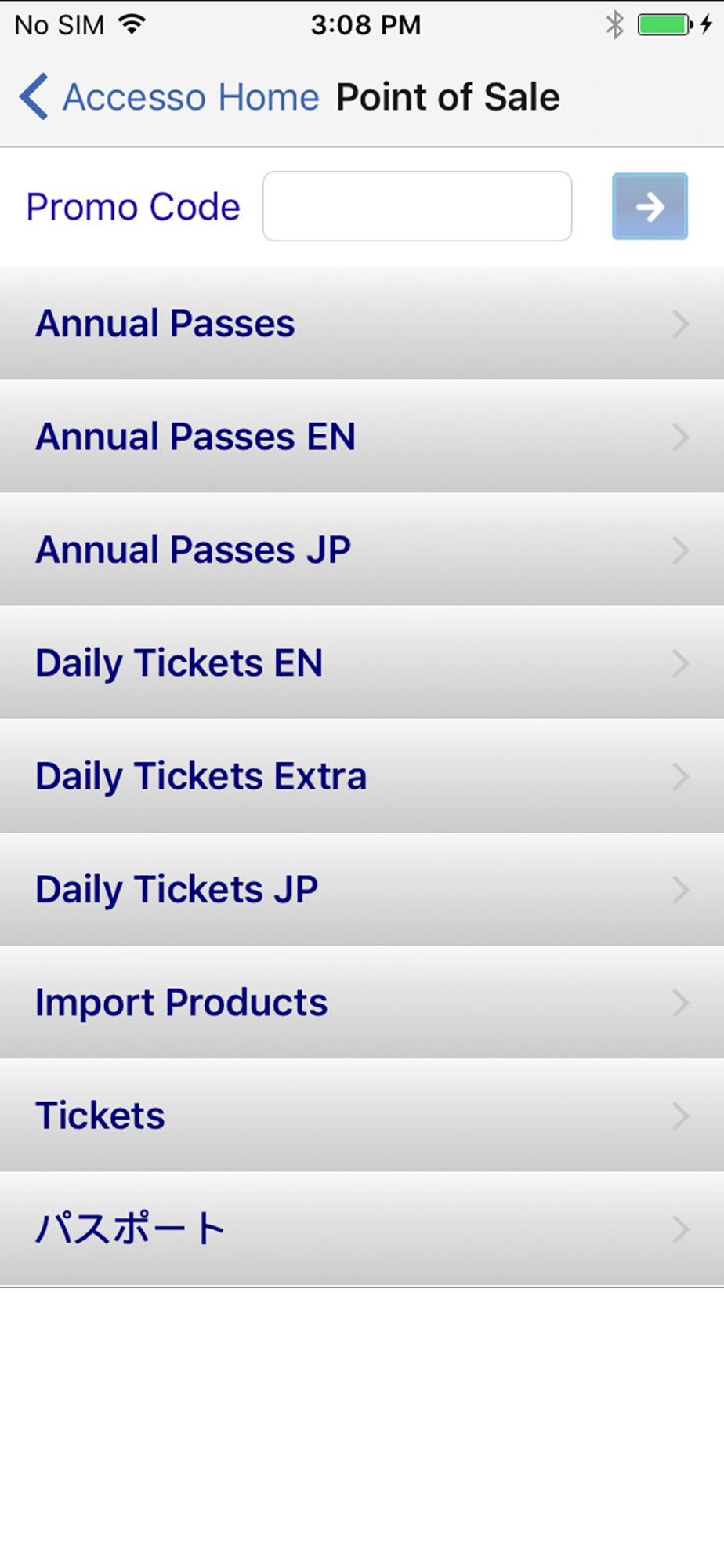
Task: Open Annual Passes EN
Action: tap(362, 437)
